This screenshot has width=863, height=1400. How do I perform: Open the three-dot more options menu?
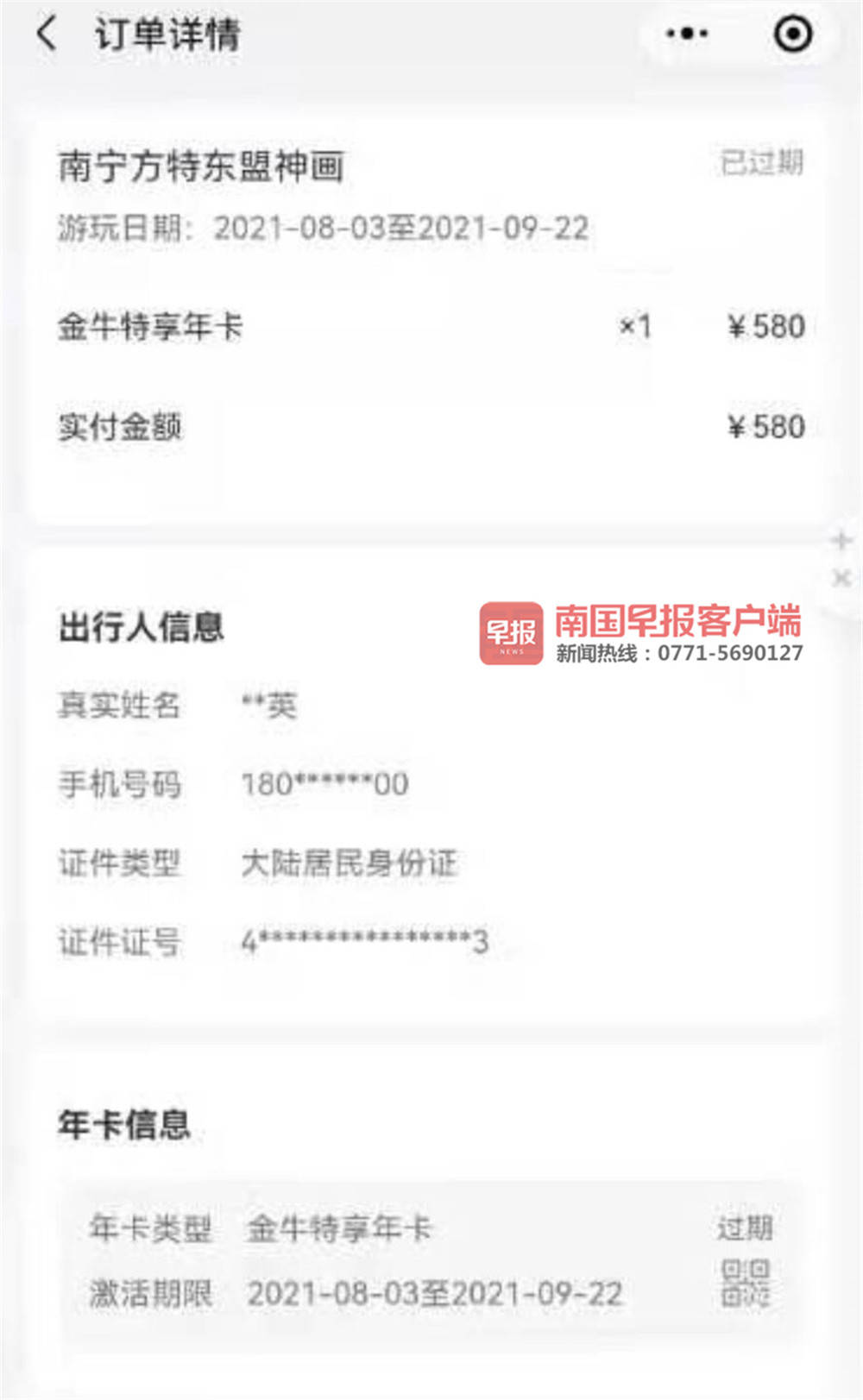tap(686, 33)
